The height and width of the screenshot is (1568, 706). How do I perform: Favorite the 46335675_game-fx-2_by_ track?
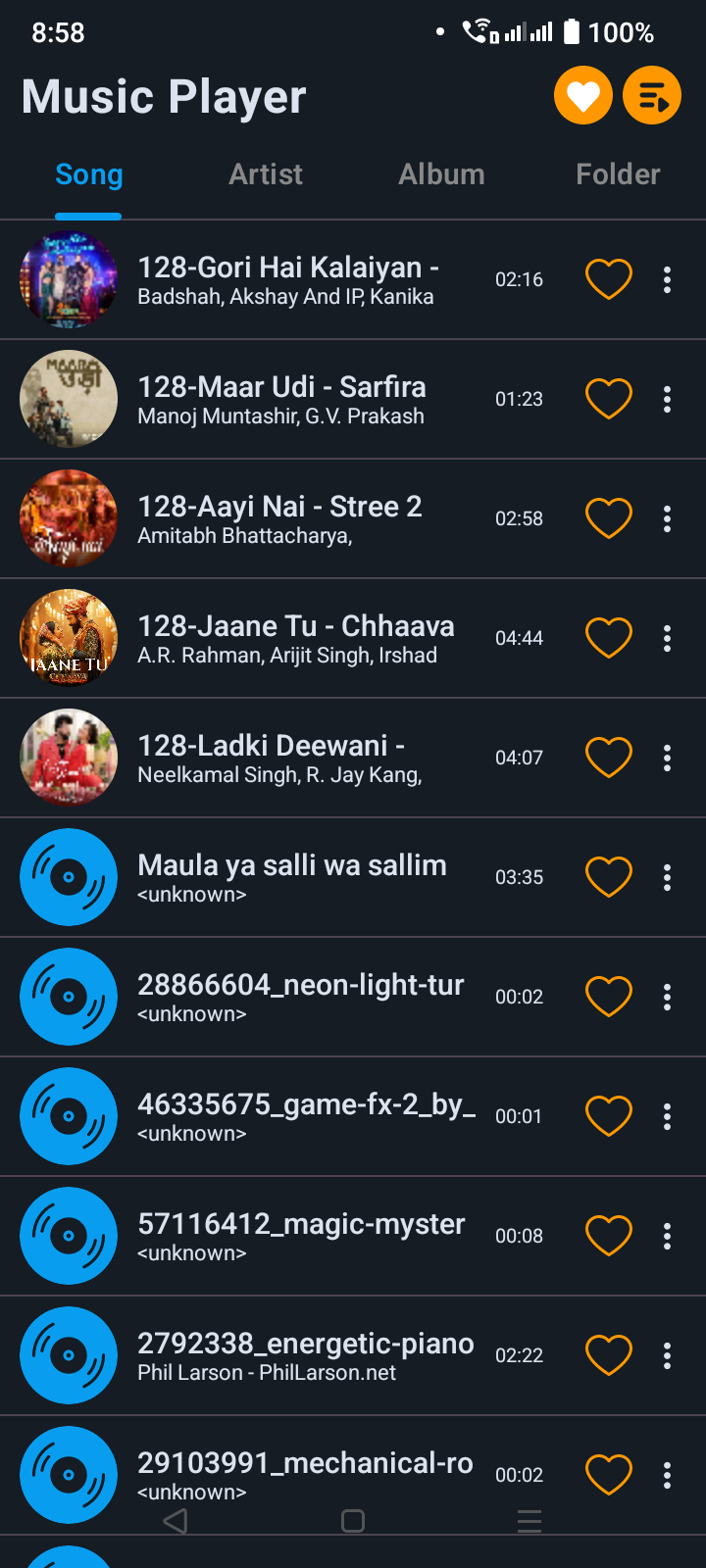point(609,1116)
